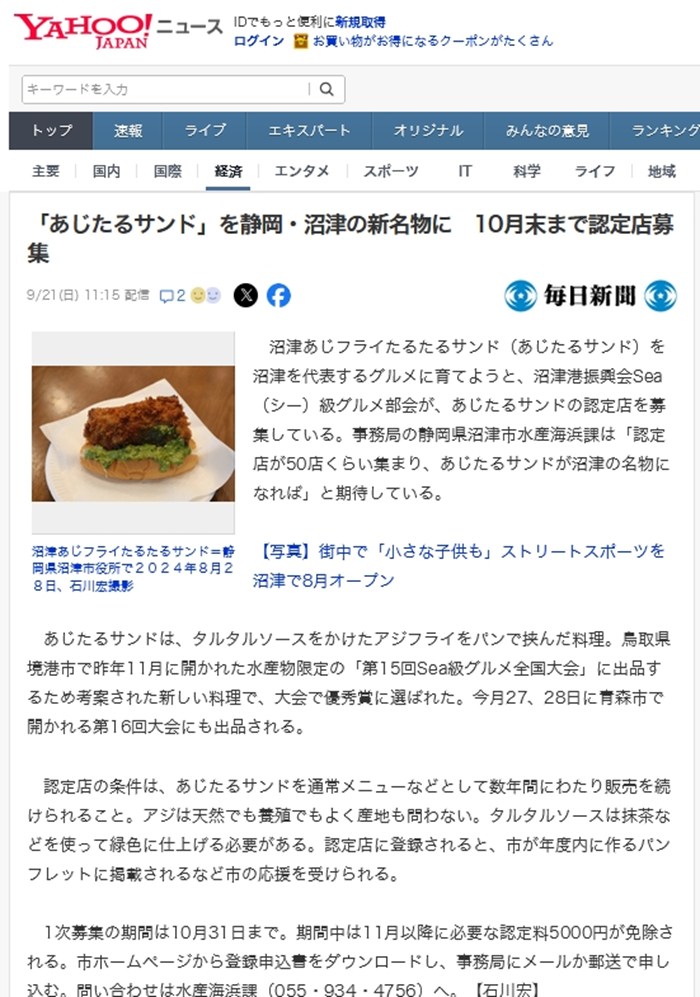Open the 新規取得 ID registration link
Image resolution: width=700 pixels, height=997 pixels.
click(x=360, y=21)
